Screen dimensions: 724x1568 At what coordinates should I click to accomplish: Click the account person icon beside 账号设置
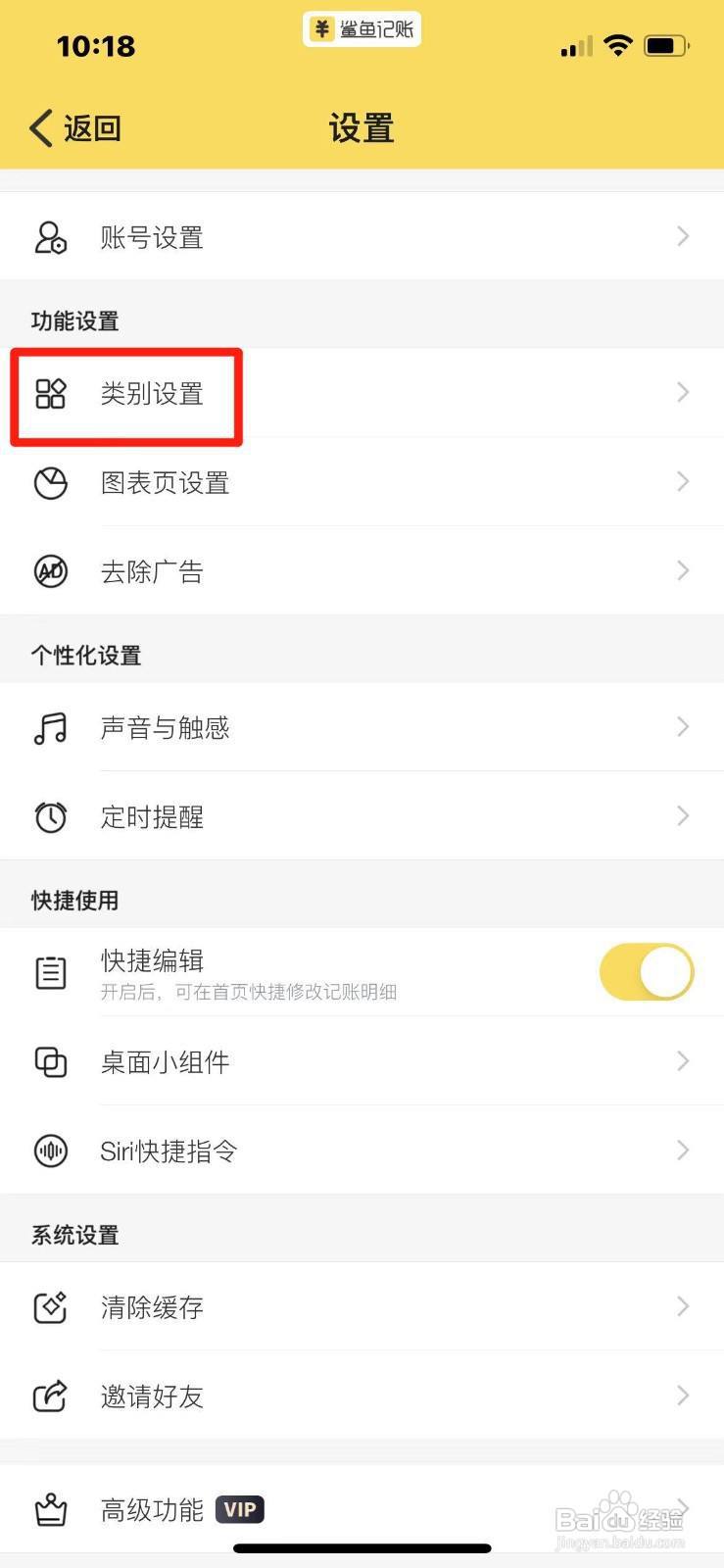pyautogui.click(x=51, y=236)
